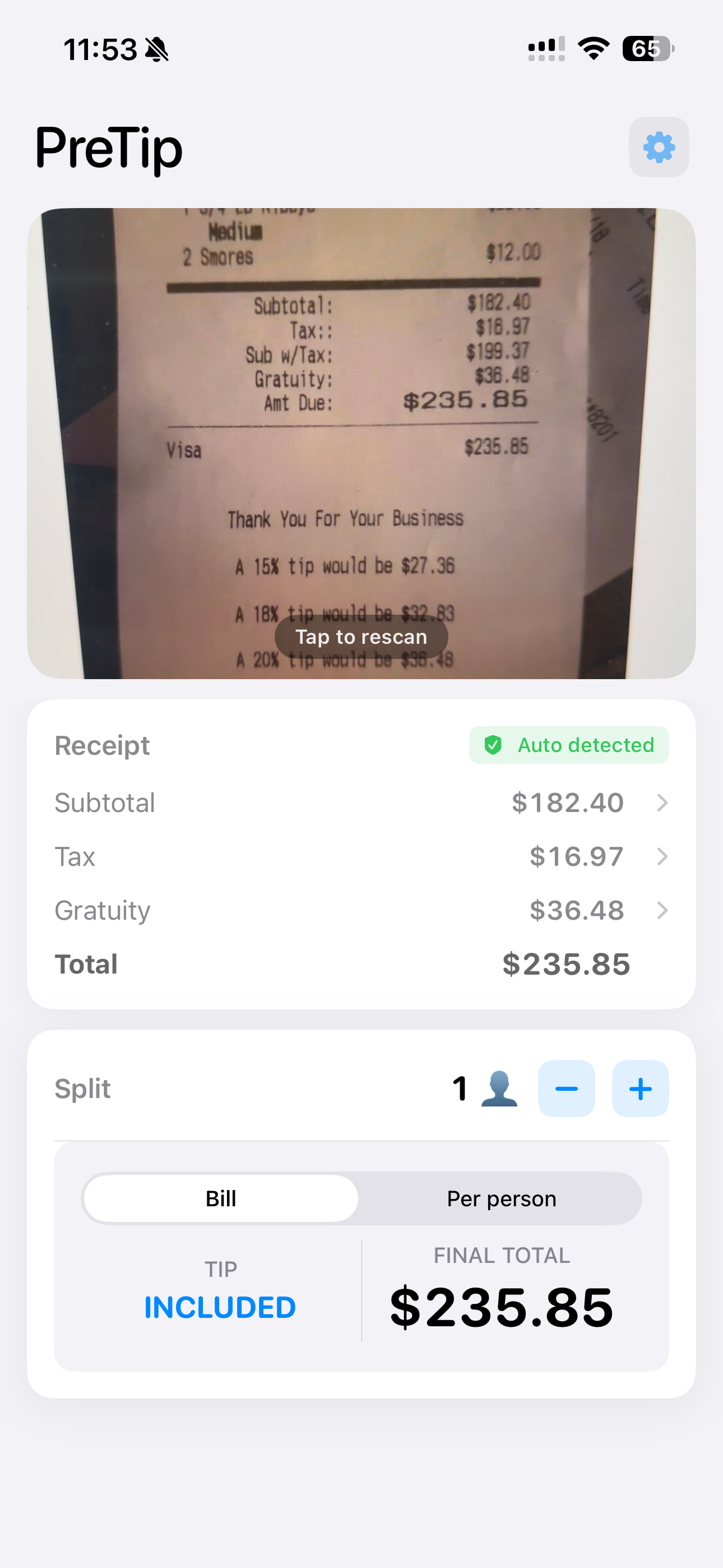Open the settings gear
Screen dimensions: 723x1568
click(659, 147)
